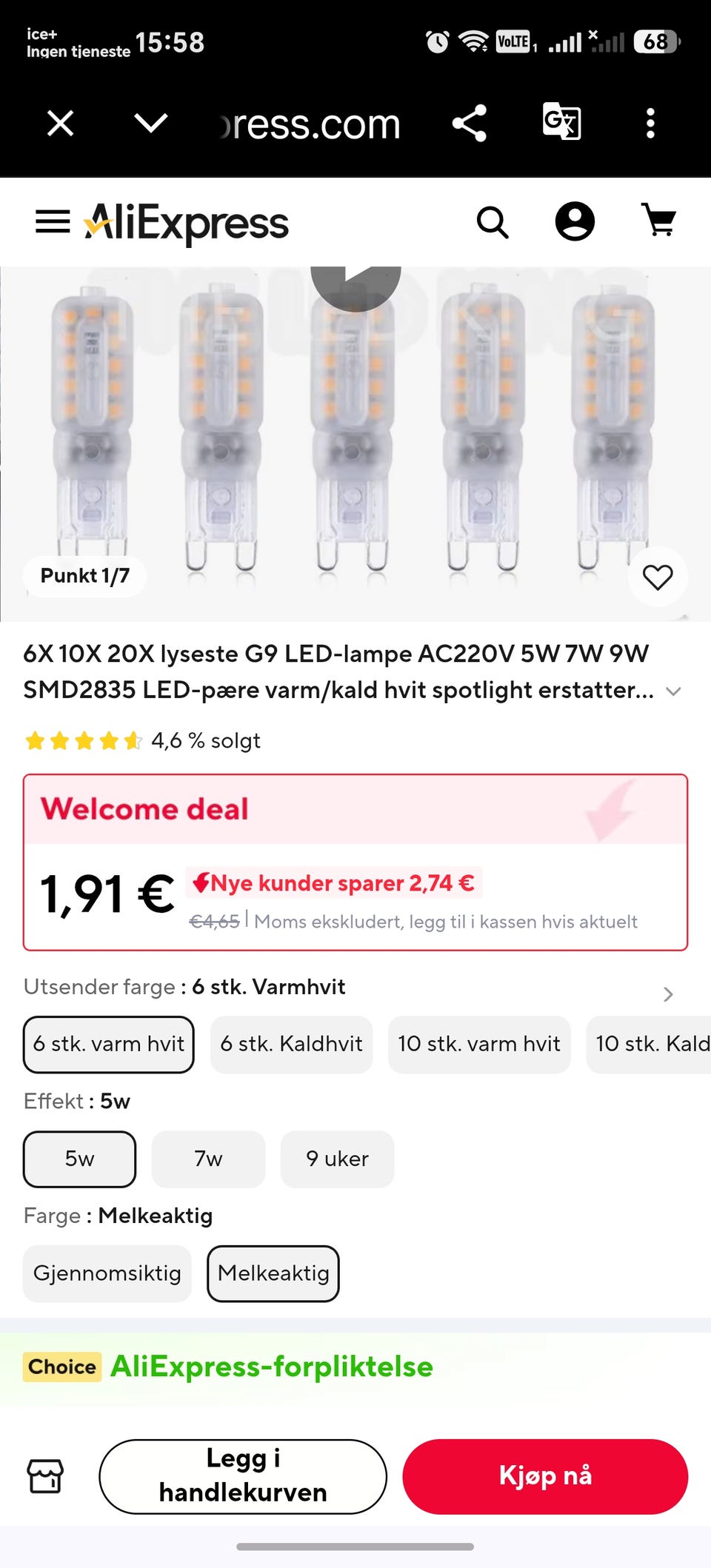Share this page

coord(470,123)
